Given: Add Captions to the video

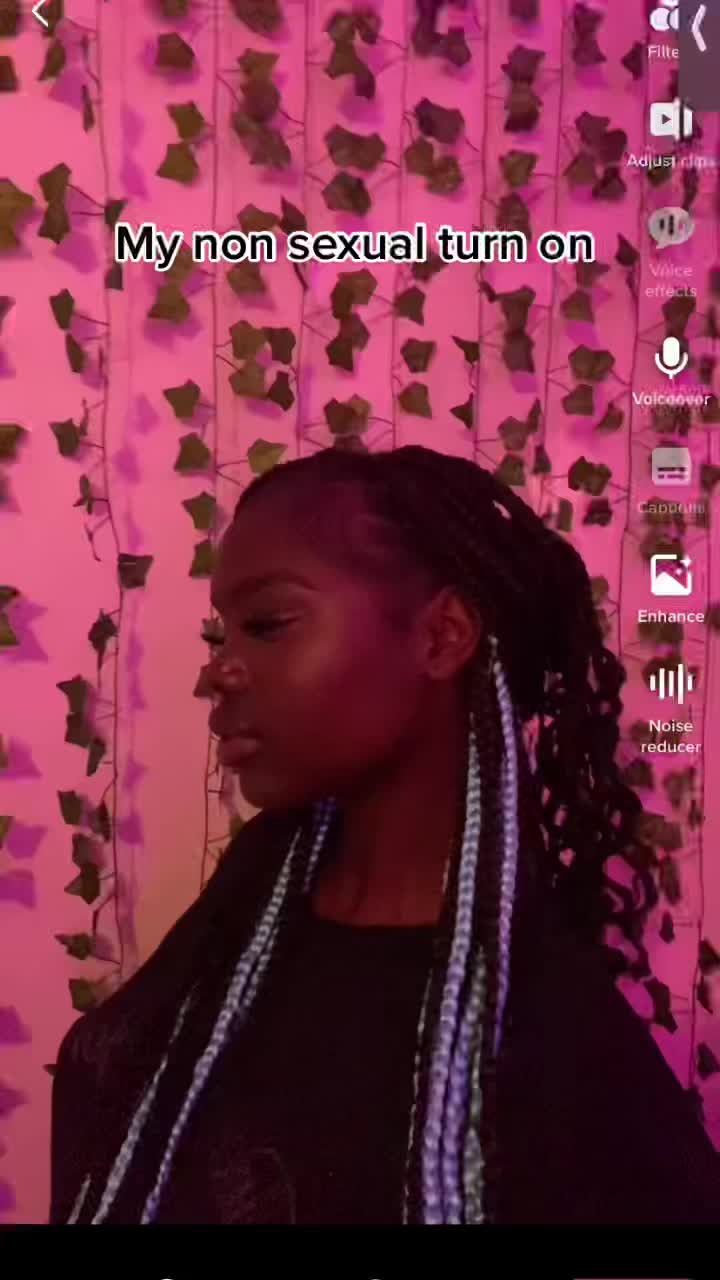Looking at the screenshot, I should [670, 468].
